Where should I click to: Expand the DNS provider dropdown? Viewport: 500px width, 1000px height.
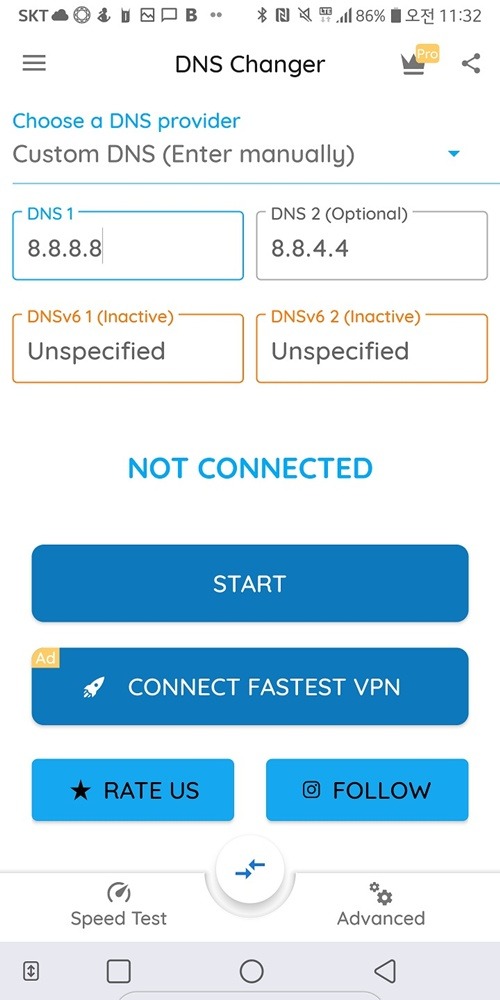pos(249,154)
